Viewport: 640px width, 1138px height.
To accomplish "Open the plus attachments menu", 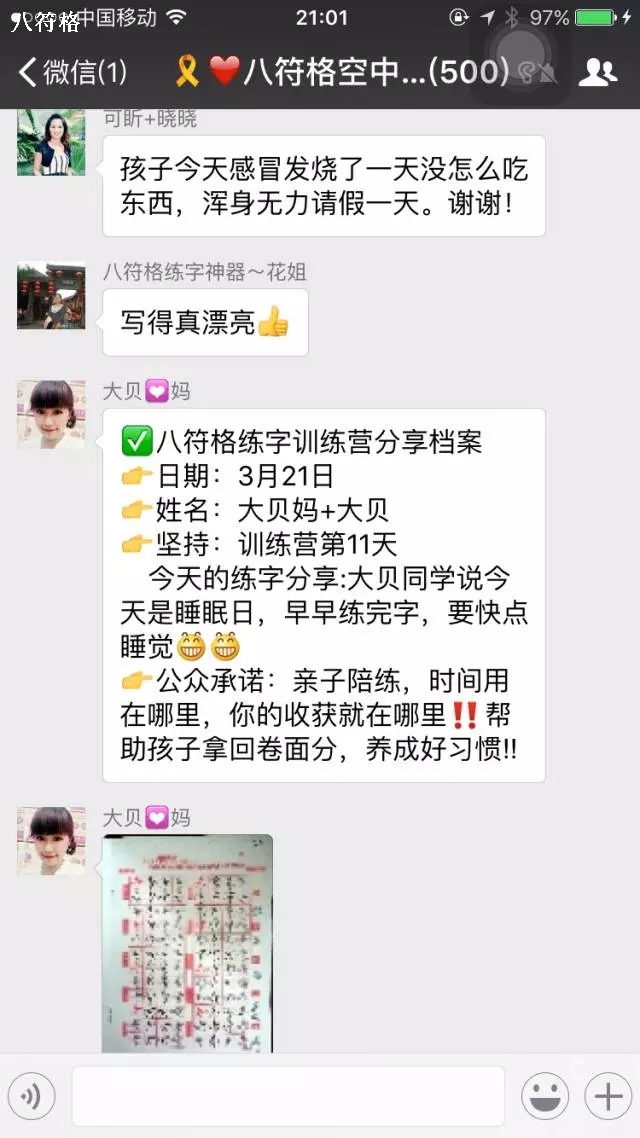I will (607, 1097).
